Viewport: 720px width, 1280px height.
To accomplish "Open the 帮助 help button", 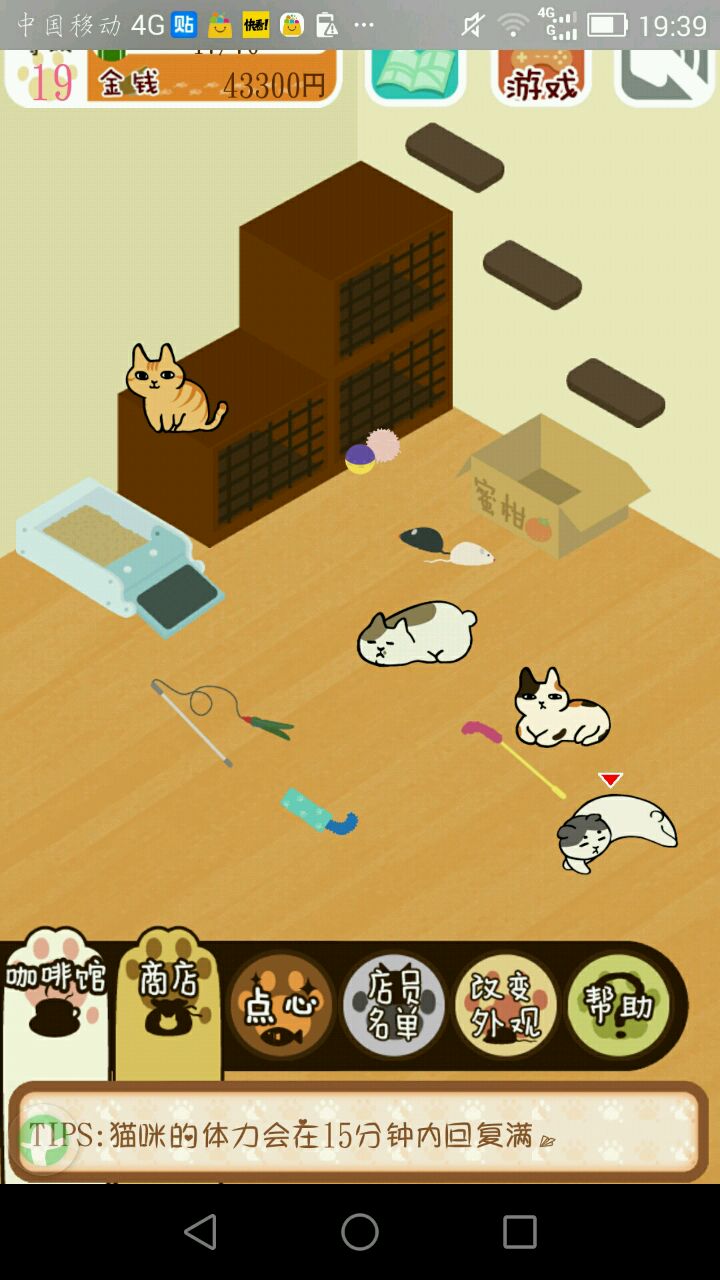I will pyautogui.click(x=619, y=1005).
